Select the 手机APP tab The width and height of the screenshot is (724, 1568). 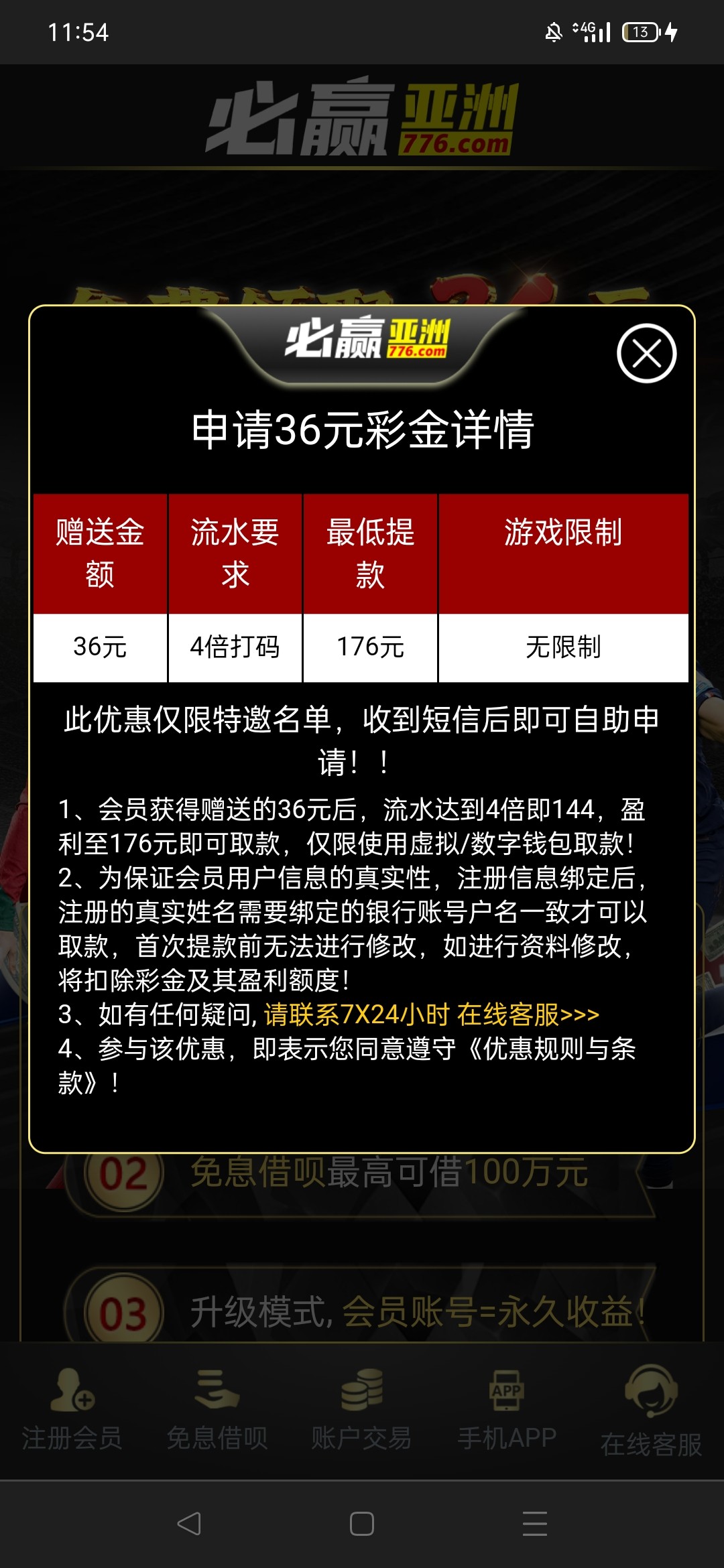coord(507,1409)
